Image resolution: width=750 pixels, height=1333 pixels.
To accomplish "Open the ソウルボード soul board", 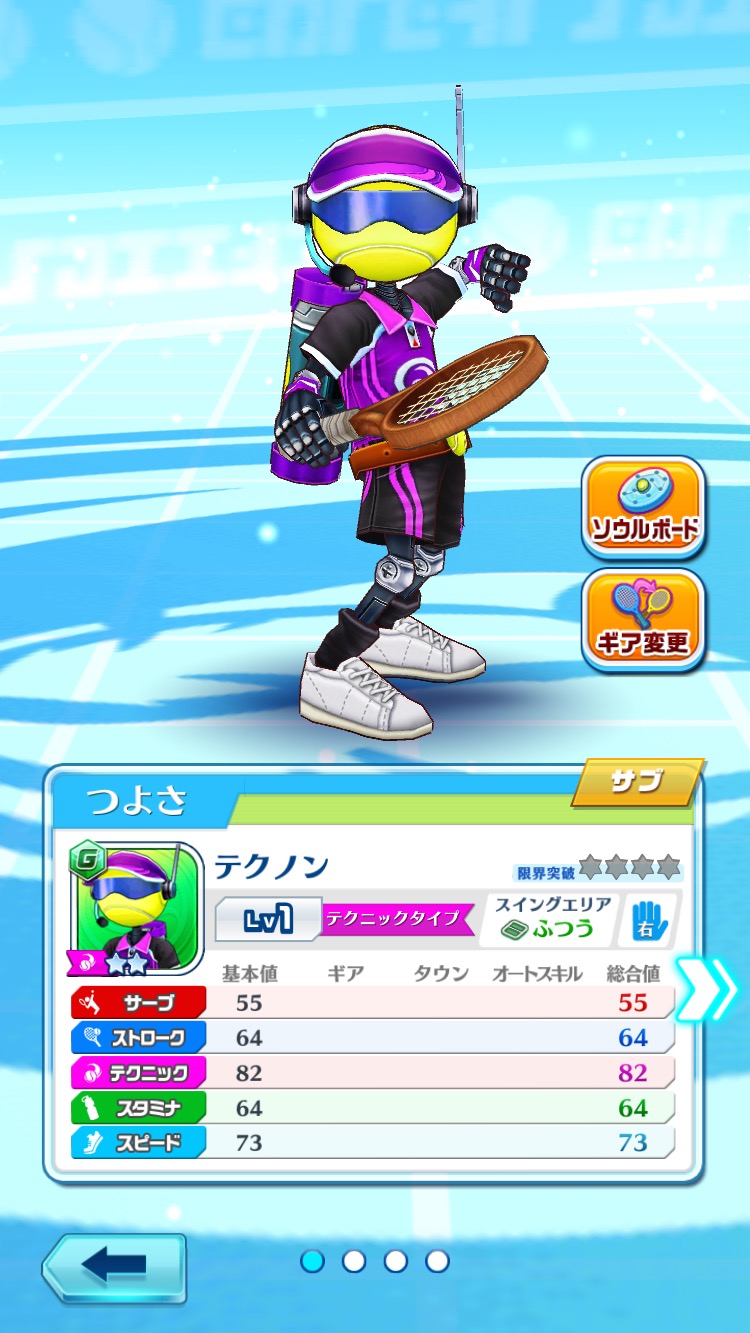I will click(643, 506).
